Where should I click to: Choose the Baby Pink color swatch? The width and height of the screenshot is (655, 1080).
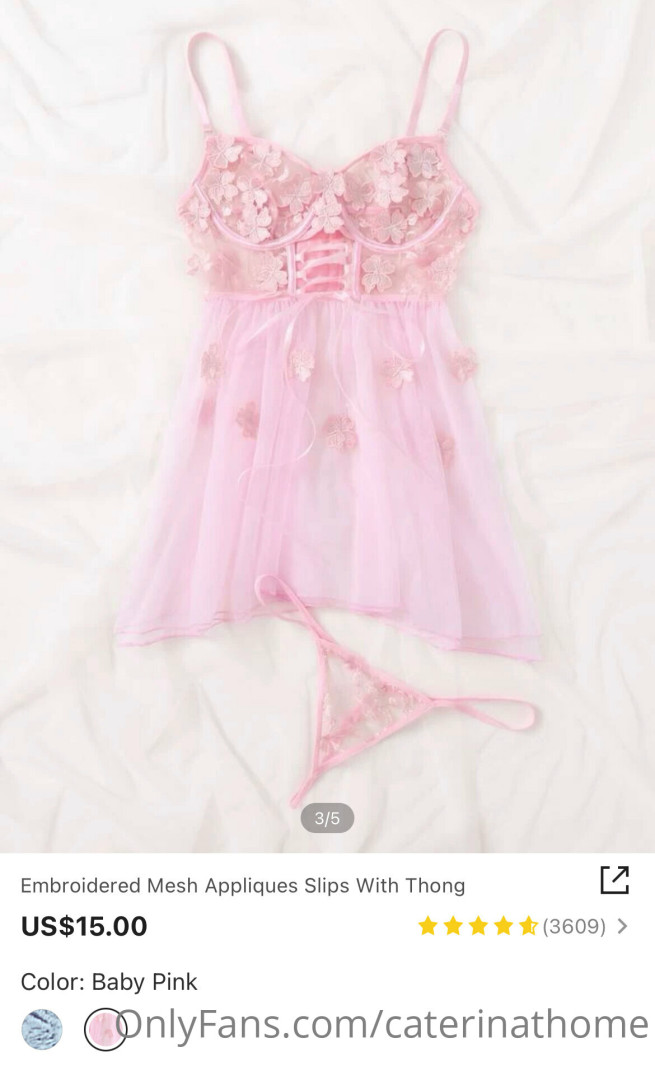[104, 1029]
